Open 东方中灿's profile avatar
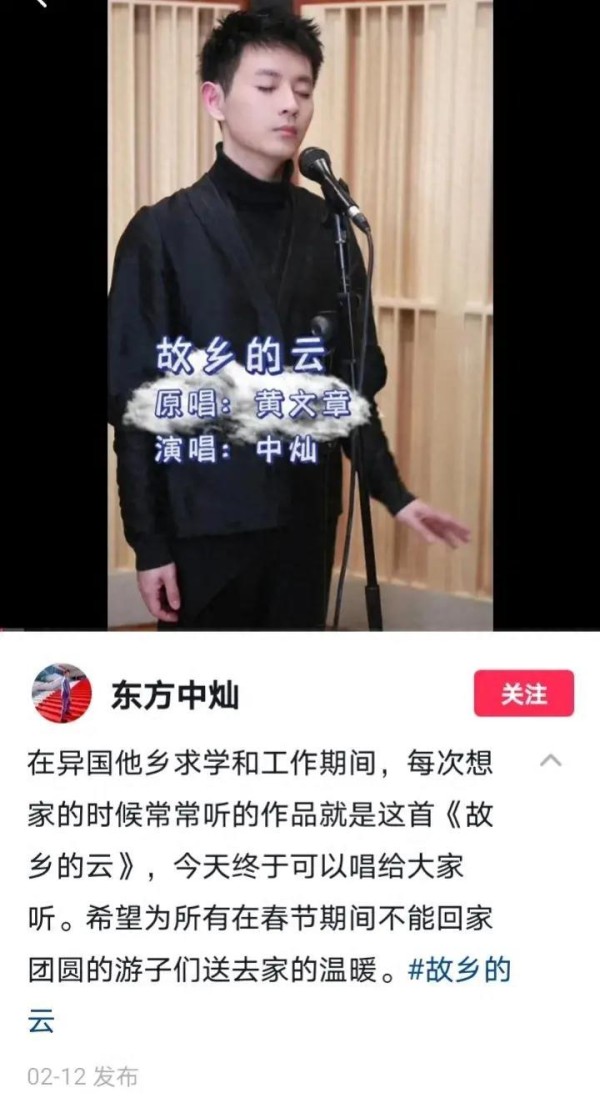The height and width of the screenshot is (1108, 600). click(x=62, y=693)
